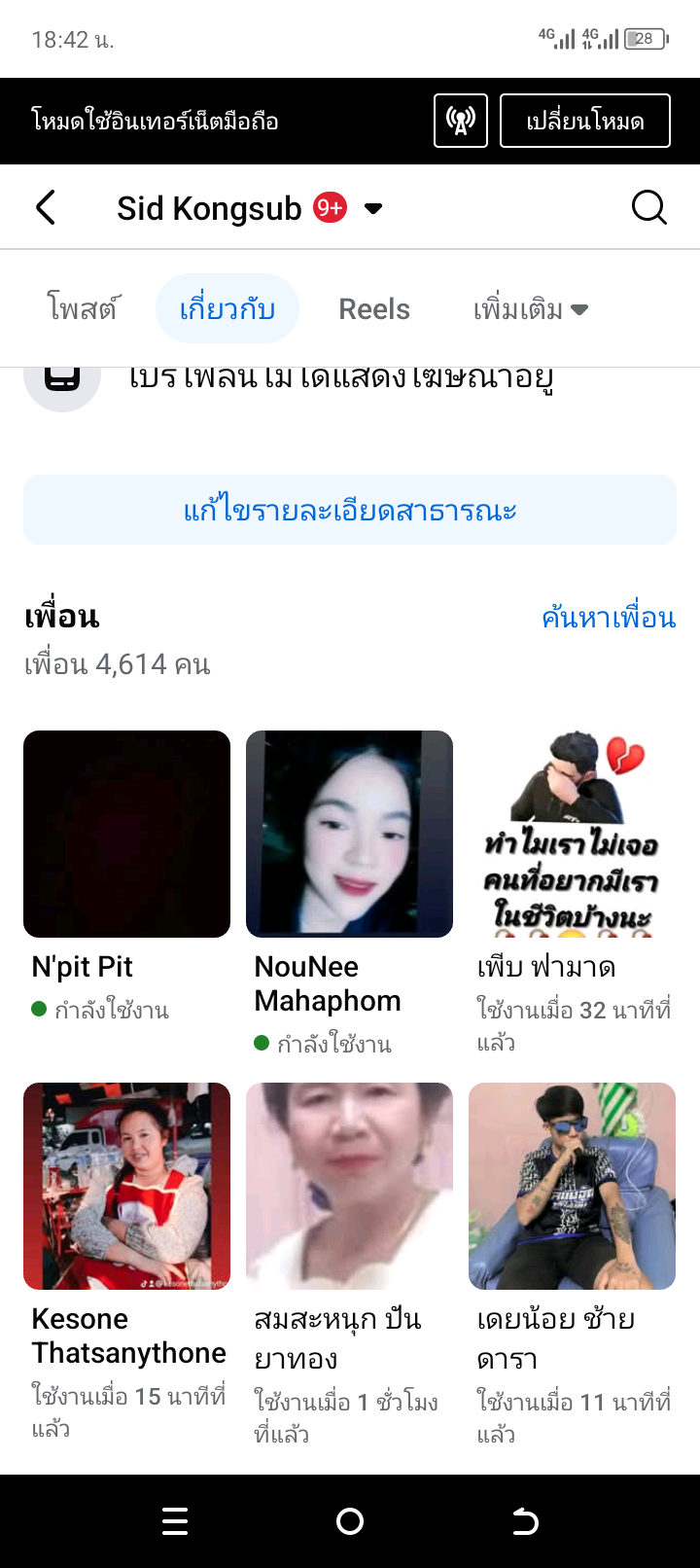Select the เกี่ยวกับ tab
The height and width of the screenshot is (1568, 700).
[x=227, y=309]
